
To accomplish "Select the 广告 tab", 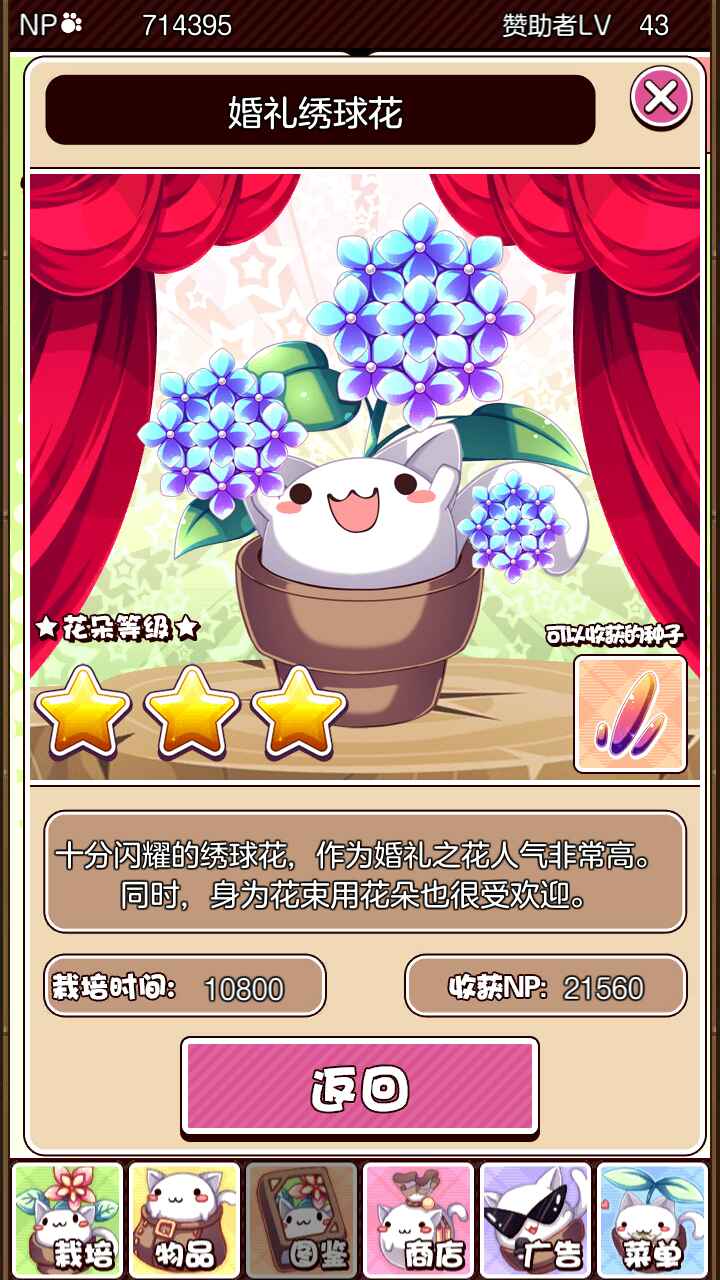I will tap(535, 1220).
